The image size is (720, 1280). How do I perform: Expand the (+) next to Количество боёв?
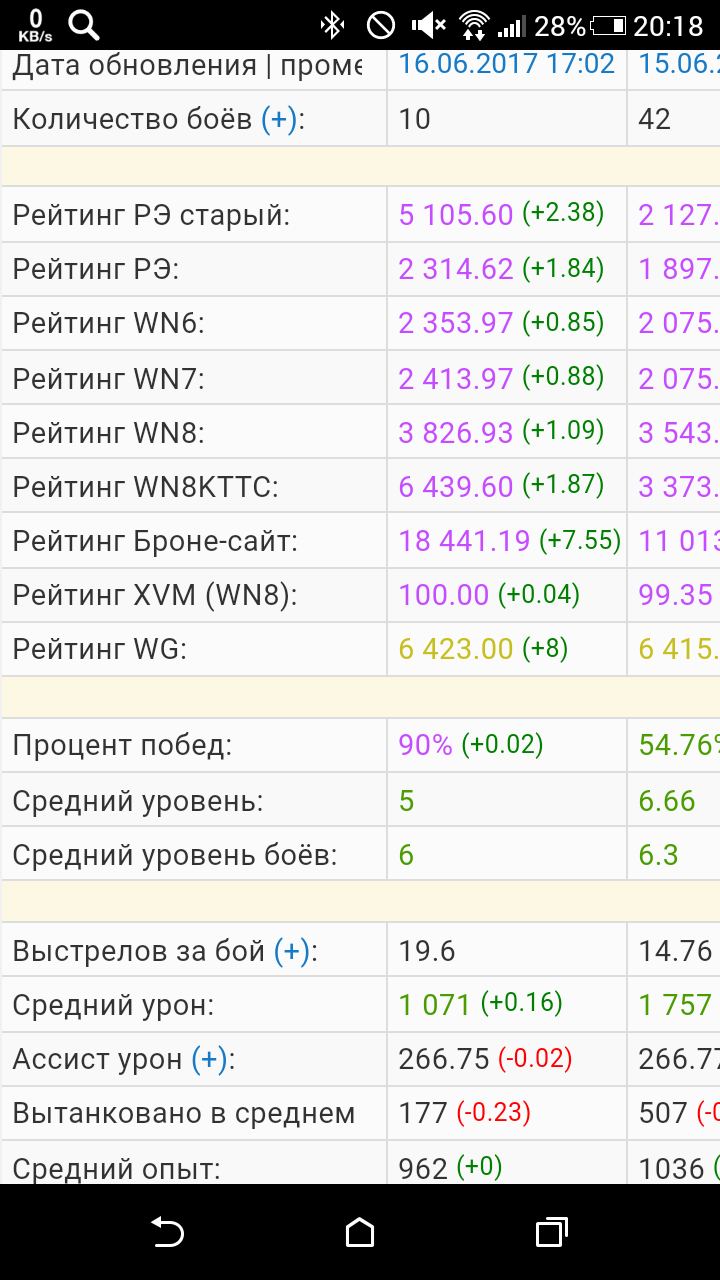(x=279, y=119)
